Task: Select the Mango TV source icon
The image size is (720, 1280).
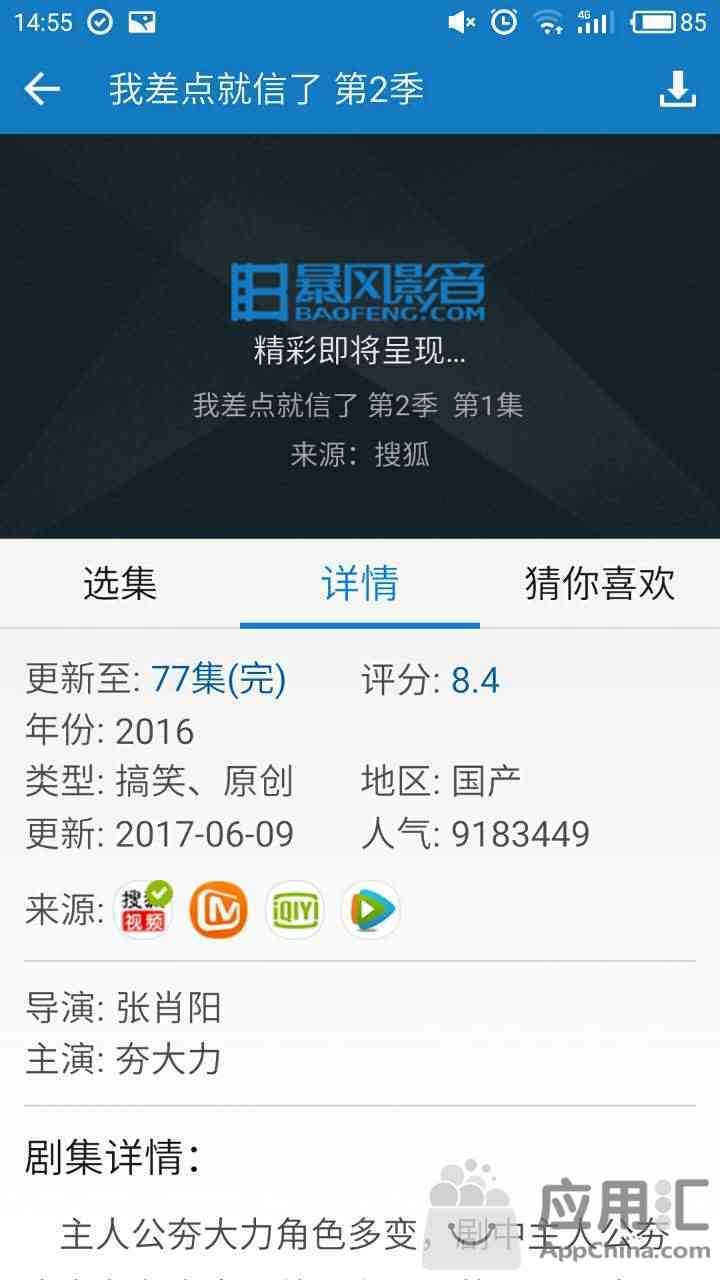Action: click(x=218, y=909)
